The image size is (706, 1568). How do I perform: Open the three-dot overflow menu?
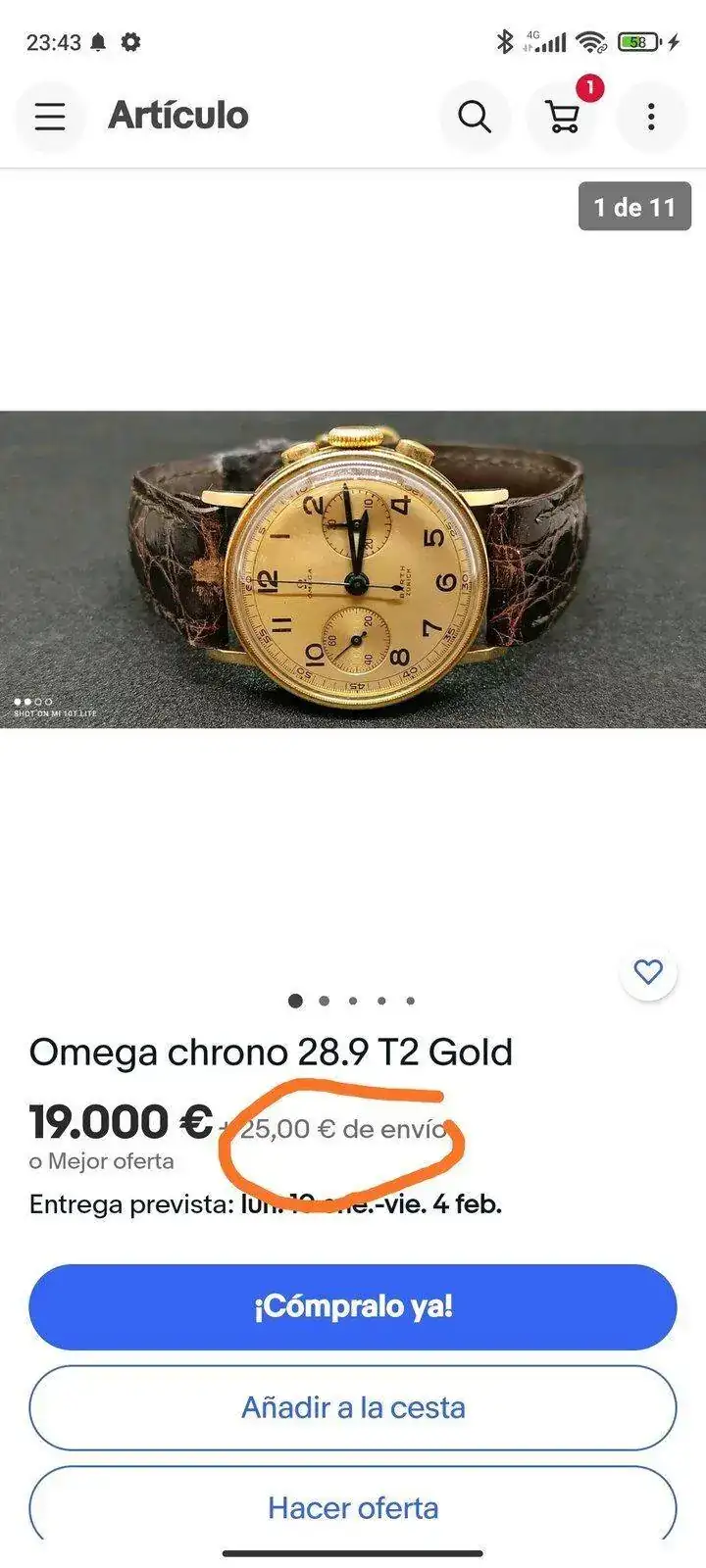(x=651, y=117)
